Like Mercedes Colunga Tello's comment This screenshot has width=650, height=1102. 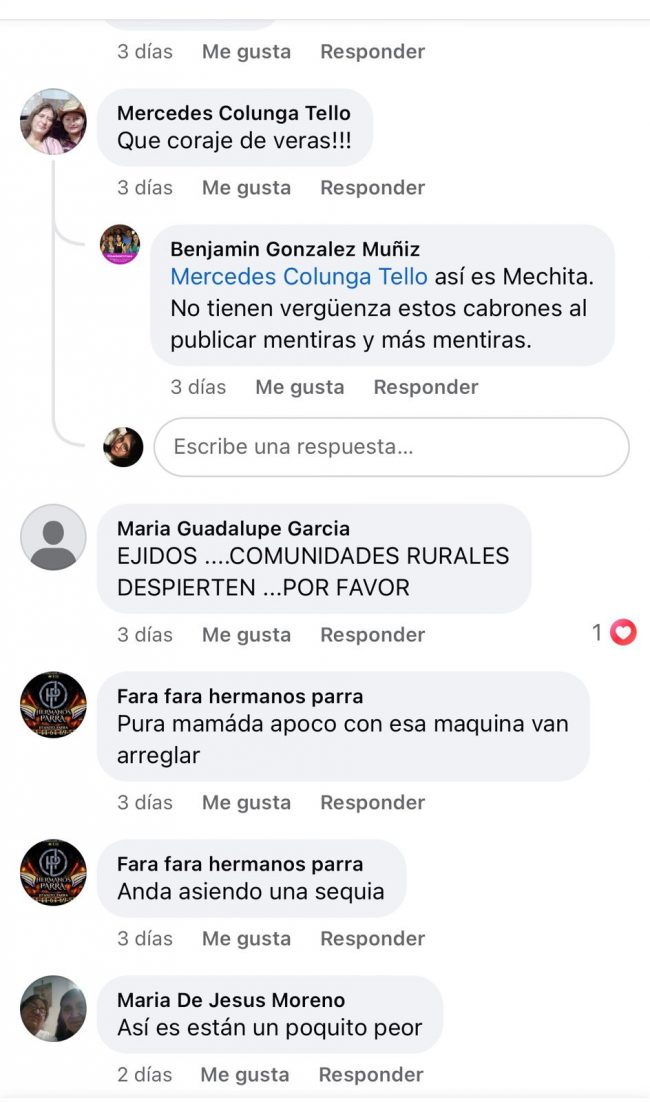246,187
